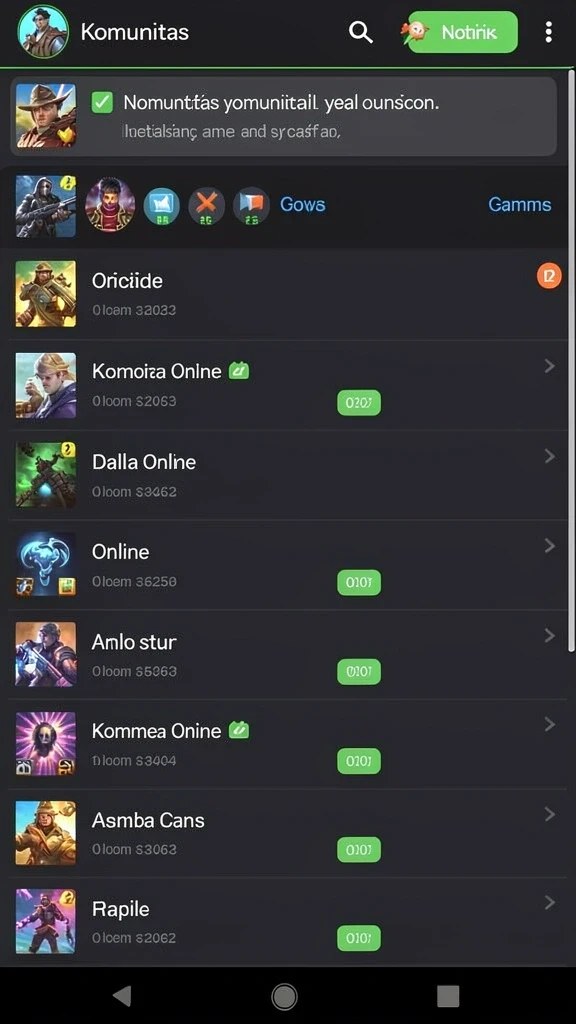Tap the Gows link
The width and height of the screenshot is (576, 1024).
pyautogui.click(x=302, y=204)
